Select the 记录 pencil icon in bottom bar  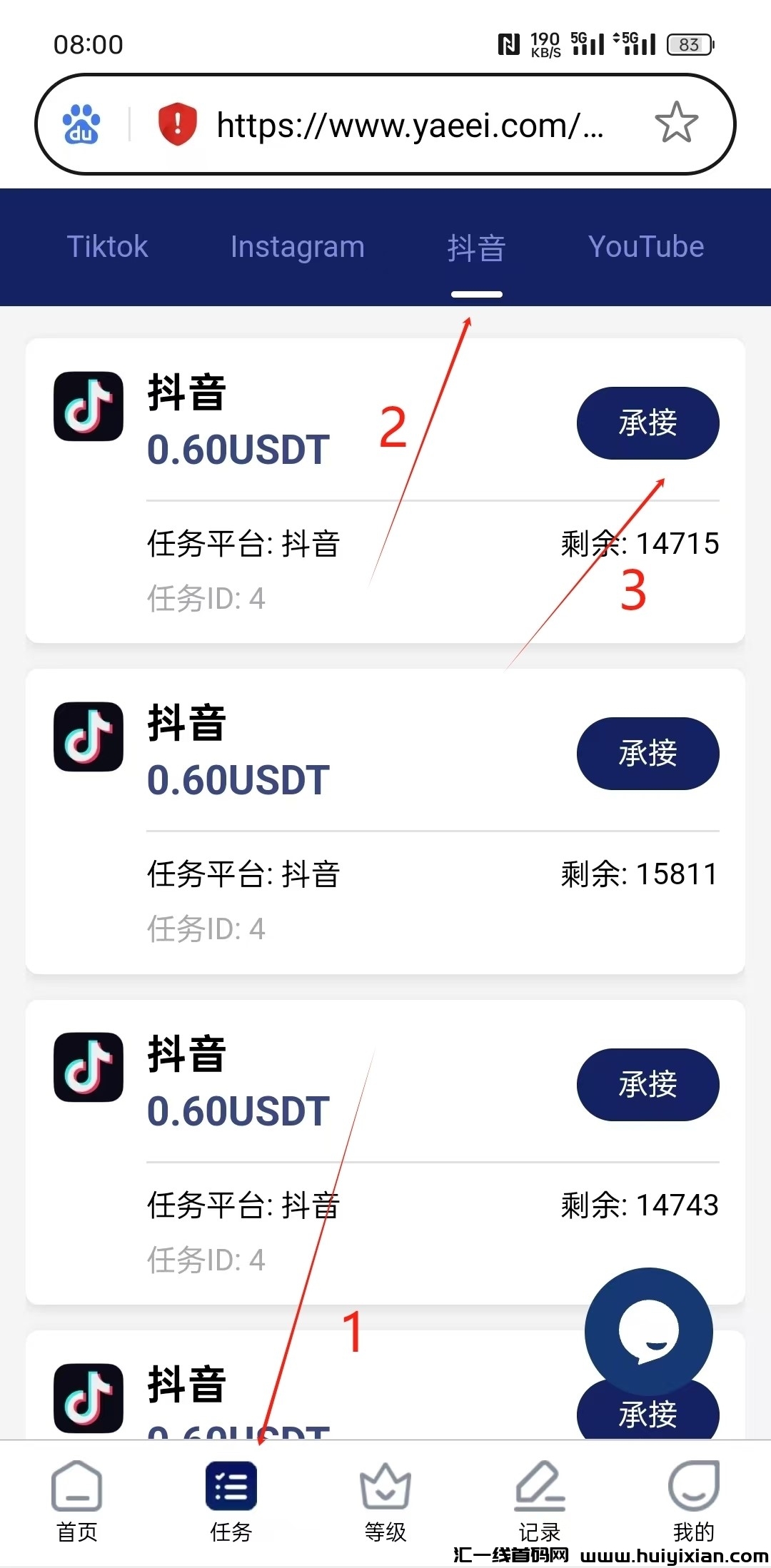[538, 1489]
